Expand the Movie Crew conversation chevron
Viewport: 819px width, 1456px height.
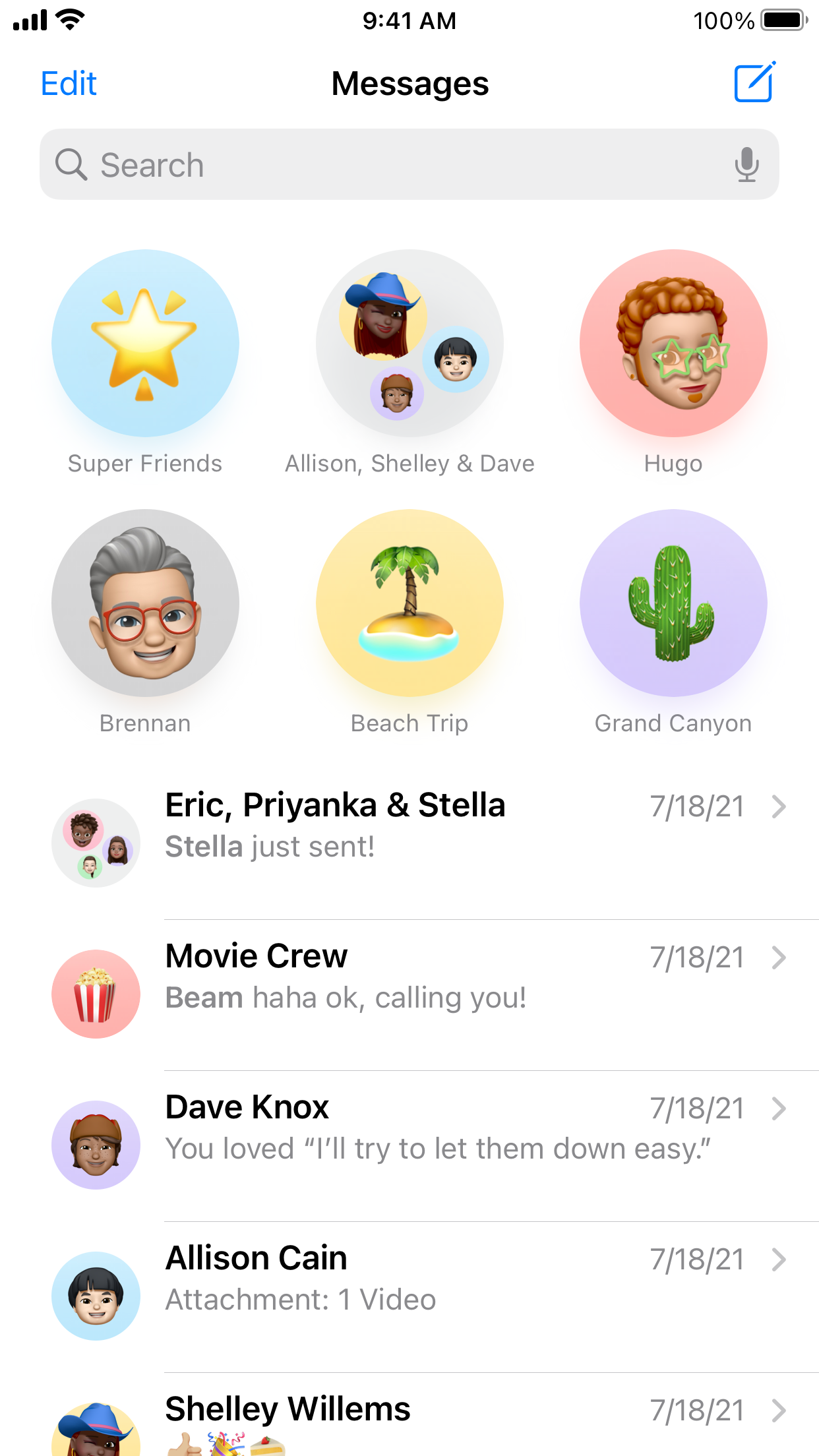click(x=780, y=957)
